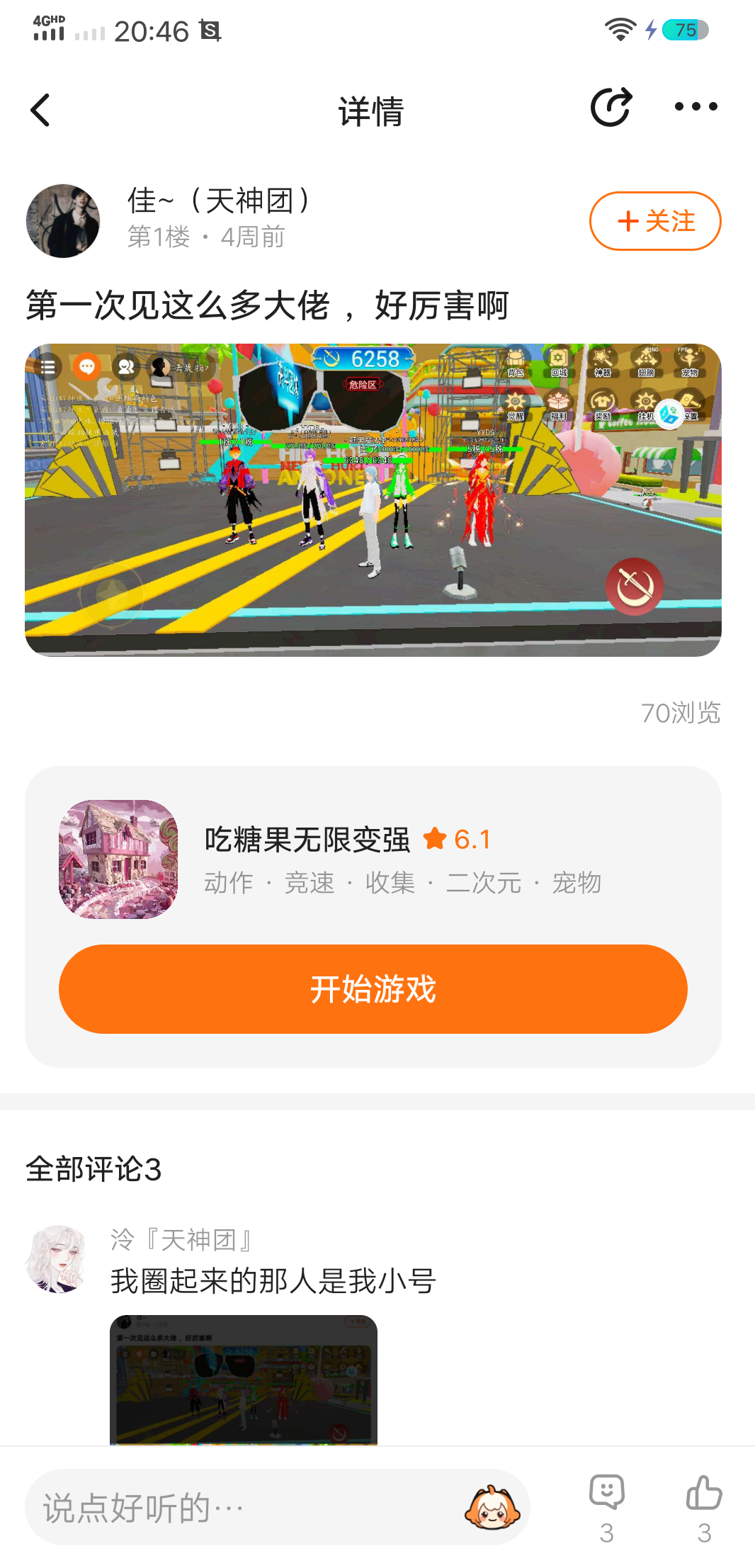Follow 佳~（天神团） with the 关注 button
The width and height of the screenshot is (755, 1568).
[x=655, y=221]
